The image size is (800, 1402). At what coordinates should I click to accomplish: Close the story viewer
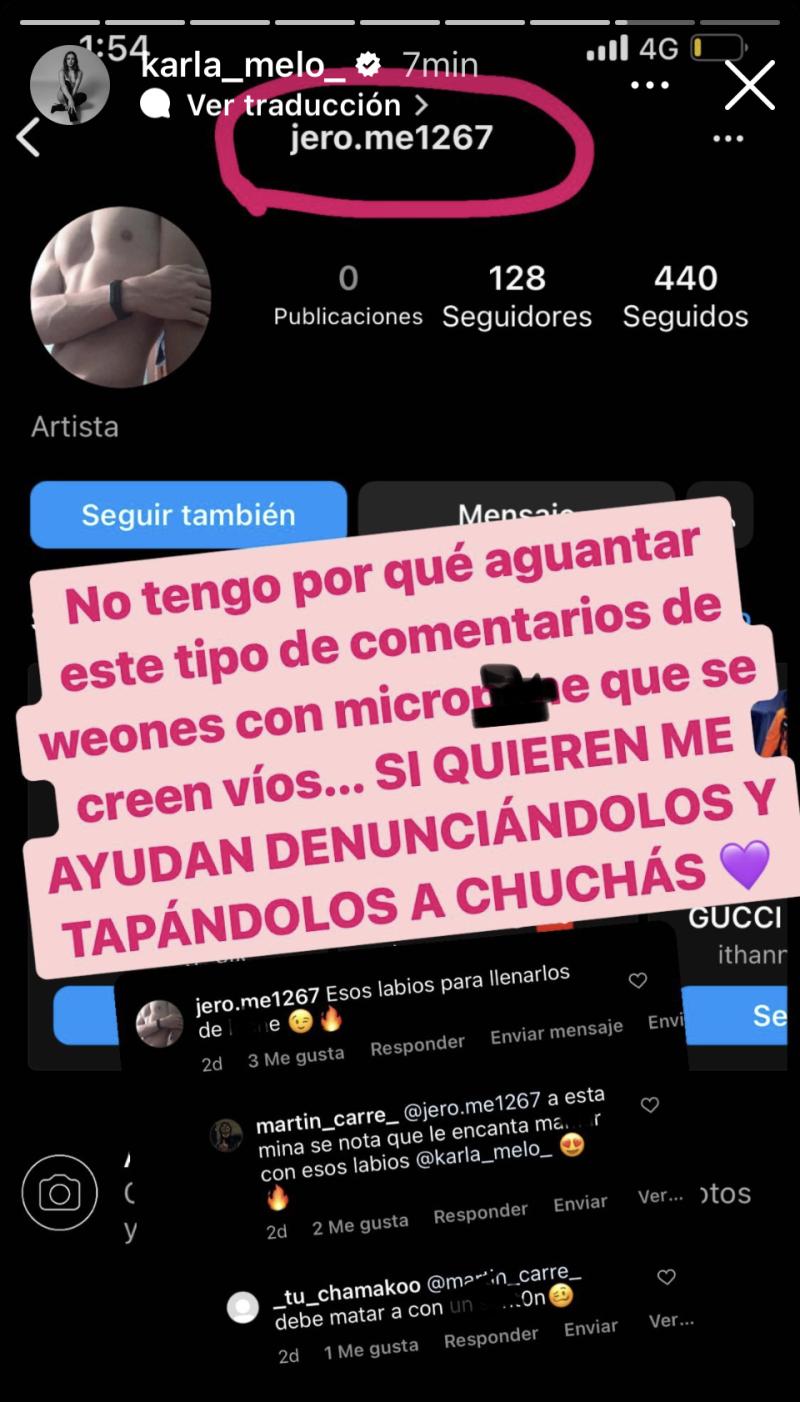click(749, 85)
